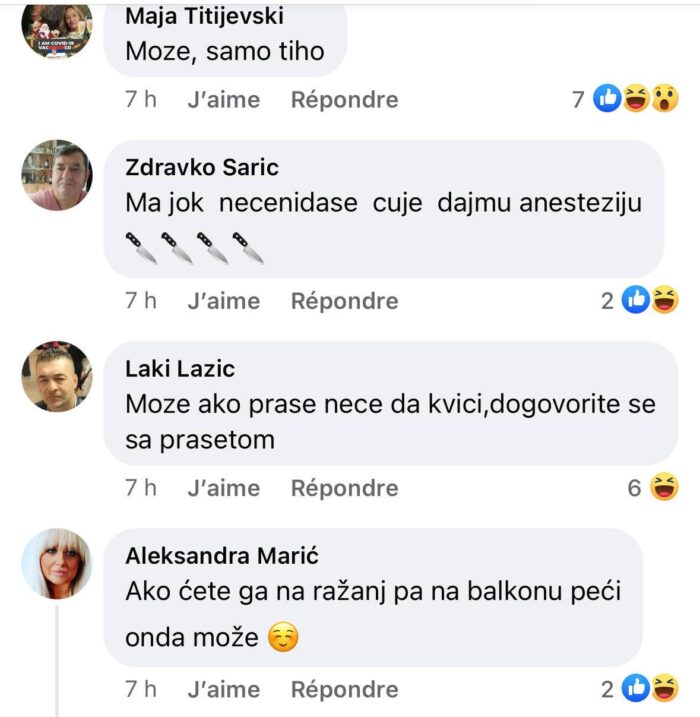Open Aleksandra Marić's profile picture

point(57,564)
